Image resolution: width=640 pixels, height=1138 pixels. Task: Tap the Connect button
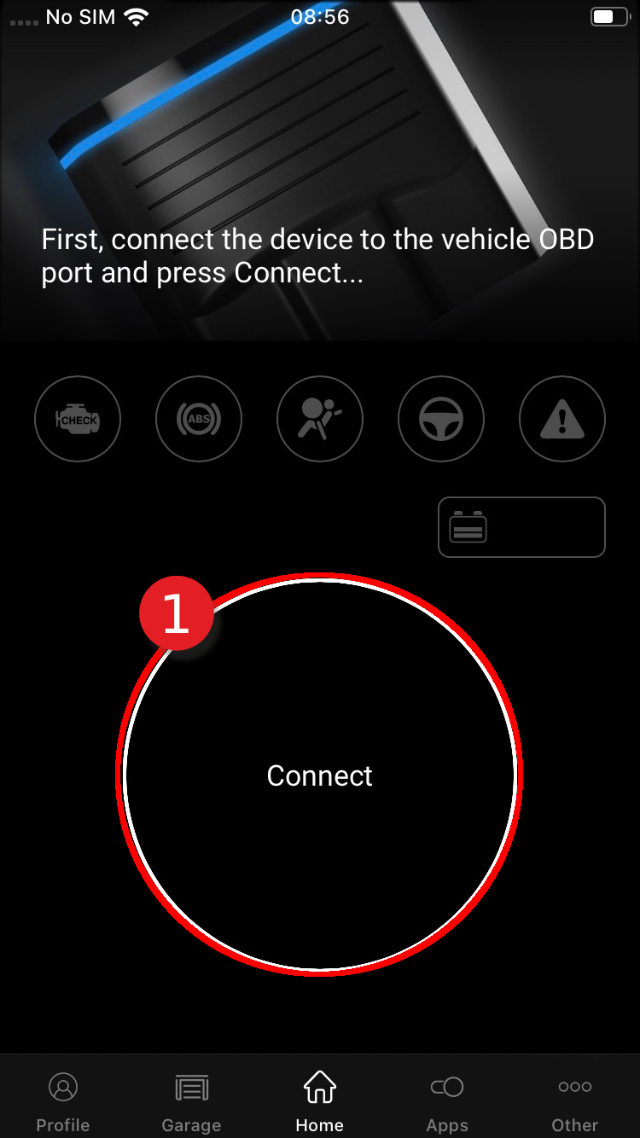320,775
